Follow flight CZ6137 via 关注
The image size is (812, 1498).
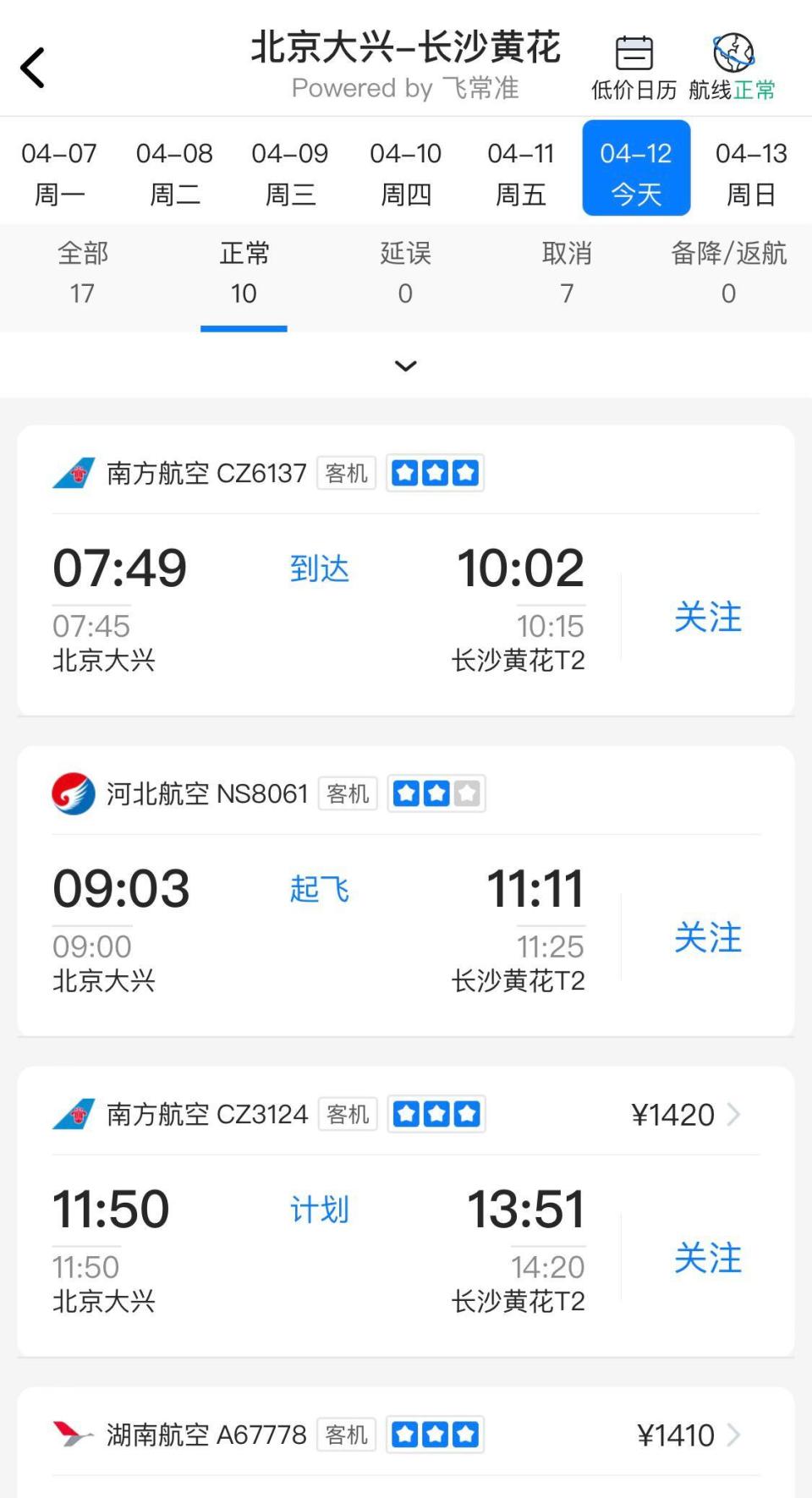coord(710,617)
